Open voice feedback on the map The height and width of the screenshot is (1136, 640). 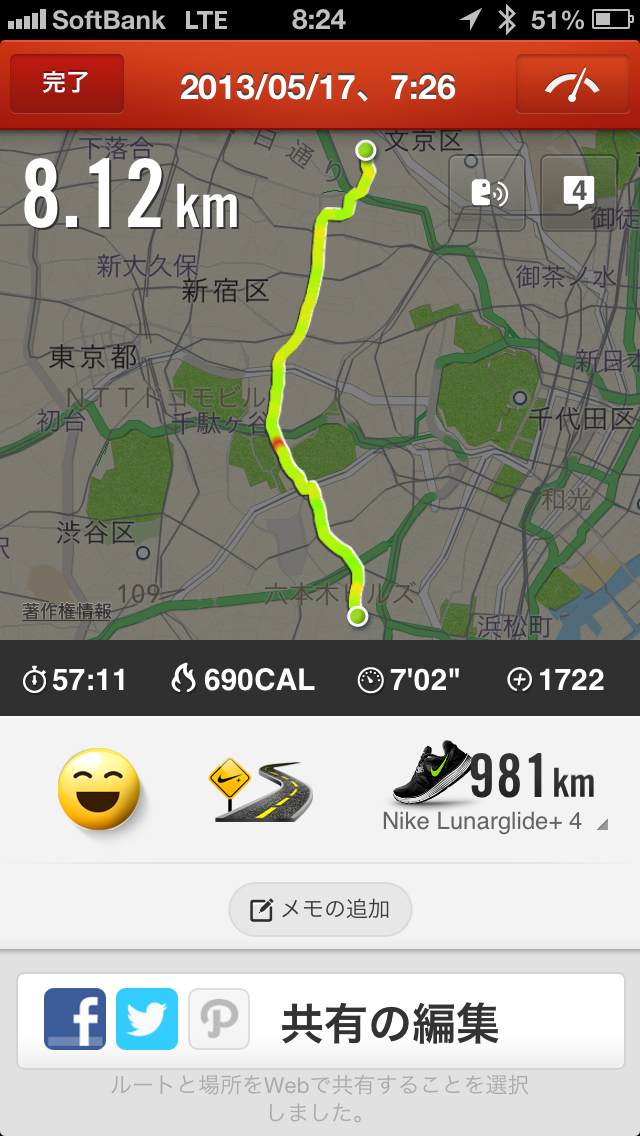tap(487, 191)
